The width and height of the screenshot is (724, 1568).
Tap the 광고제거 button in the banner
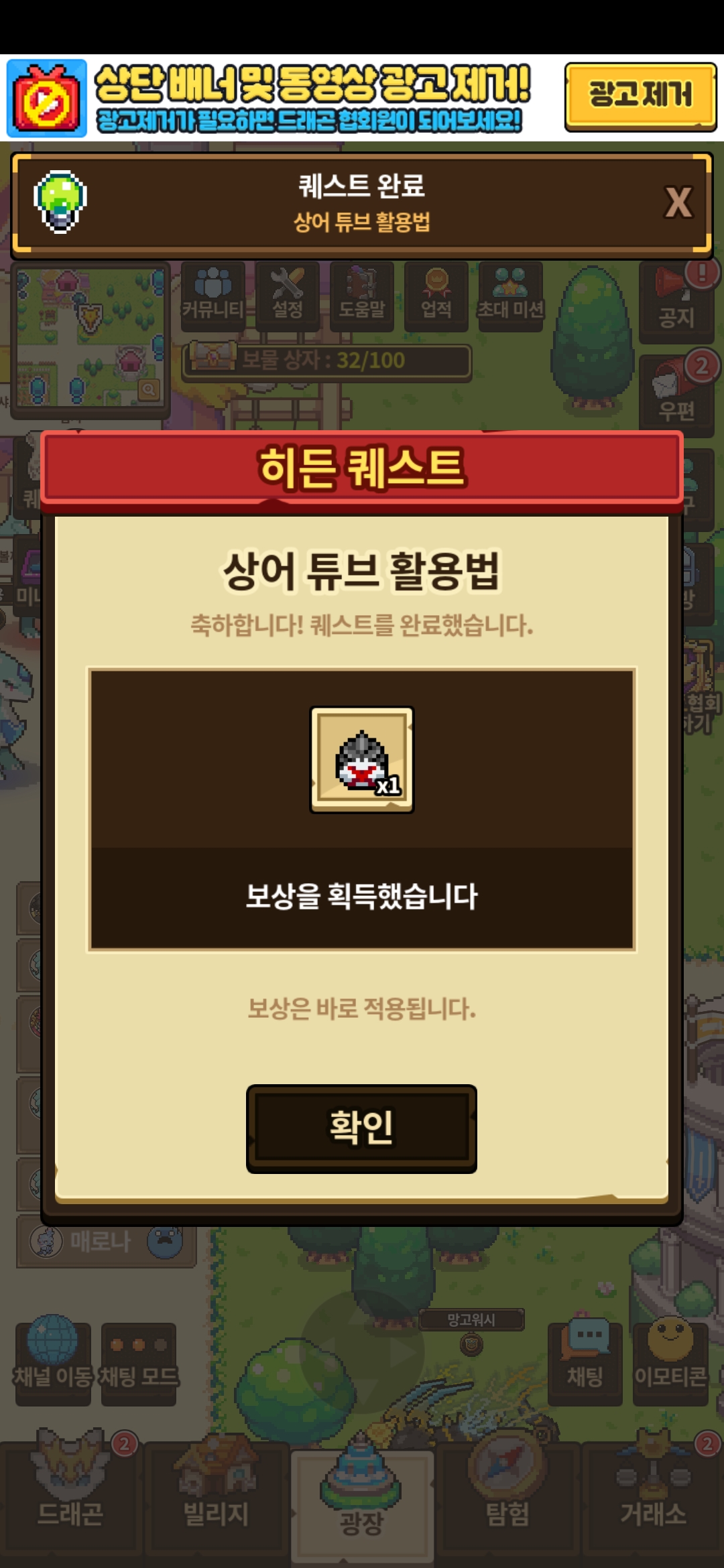pyautogui.click(x=640, y=95)
